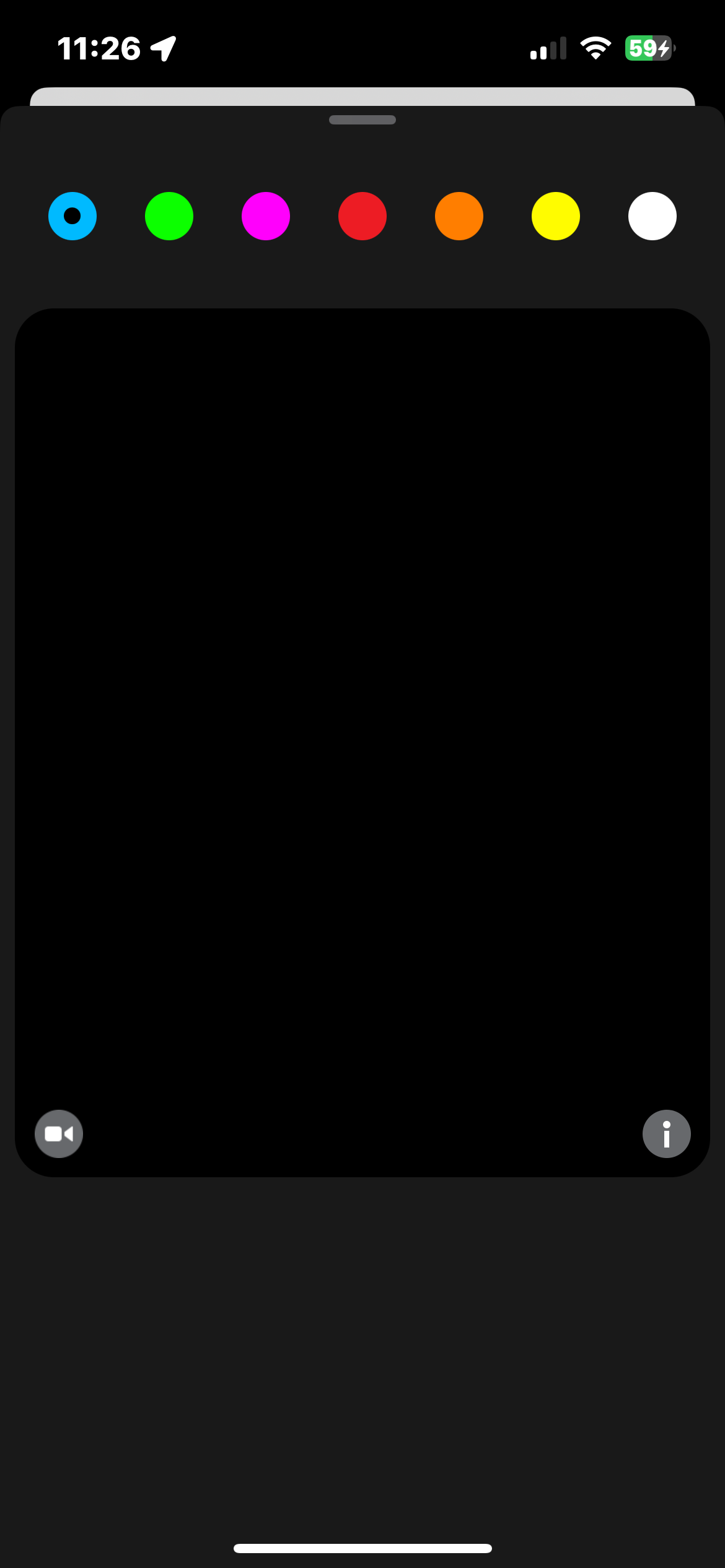The height and width of the screenshot is (1568, 725).
Task: Tap the black drawing canvas
Action: tap(362, 712)
